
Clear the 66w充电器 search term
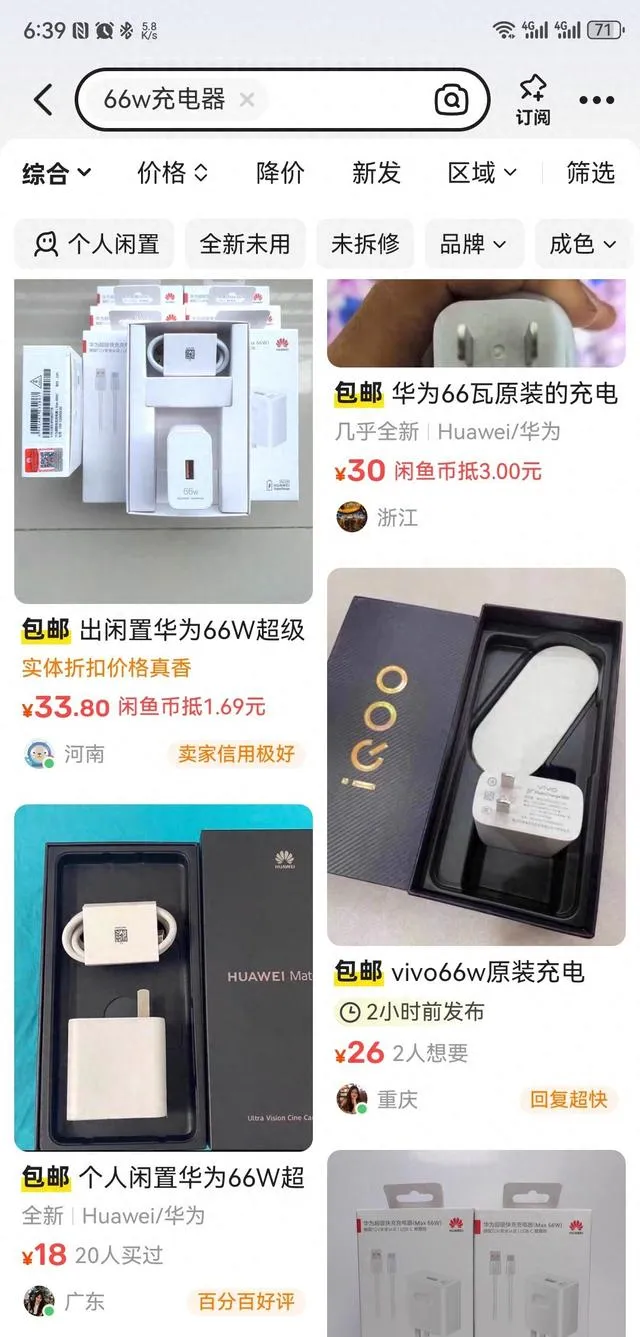247,100
